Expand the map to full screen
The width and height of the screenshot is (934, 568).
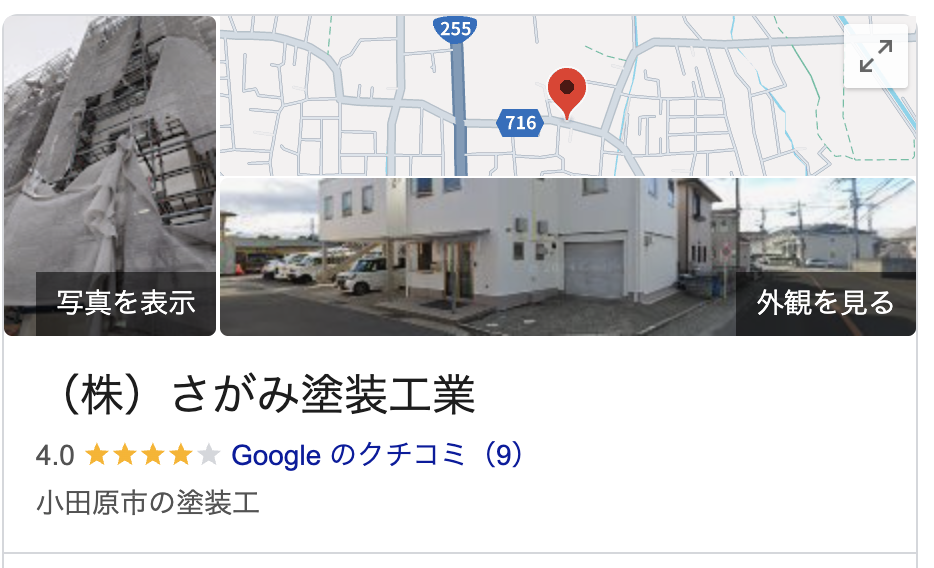tap(876, 57)
